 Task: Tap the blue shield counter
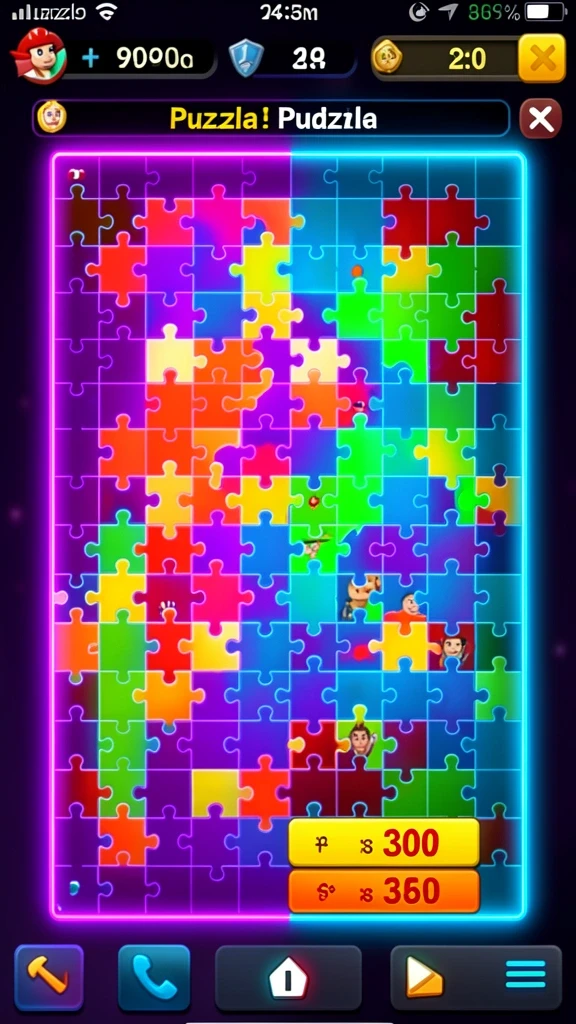246,58
